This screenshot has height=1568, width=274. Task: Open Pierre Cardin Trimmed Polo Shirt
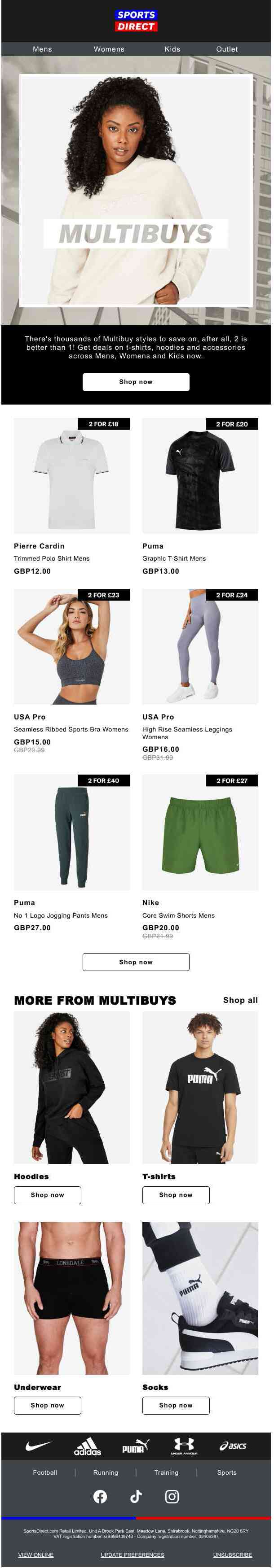tap(72, 476)
